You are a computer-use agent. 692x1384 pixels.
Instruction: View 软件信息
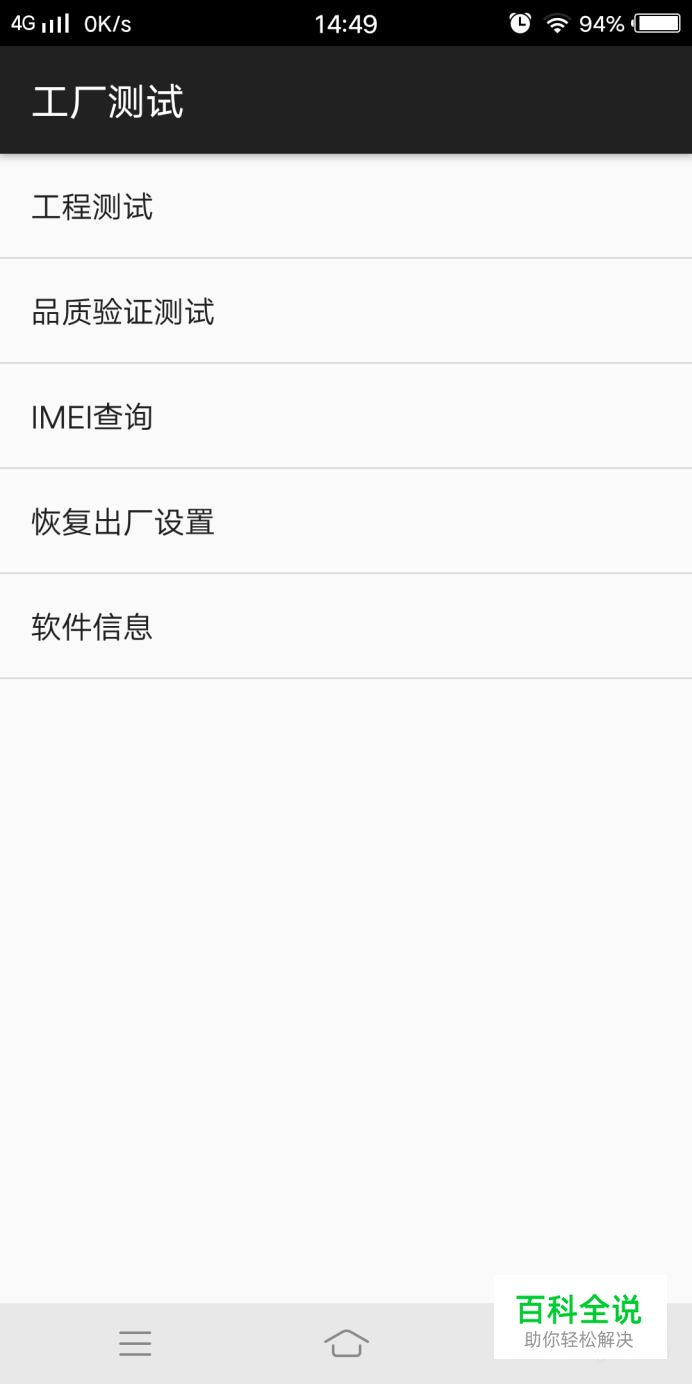[x=346, y=626]
